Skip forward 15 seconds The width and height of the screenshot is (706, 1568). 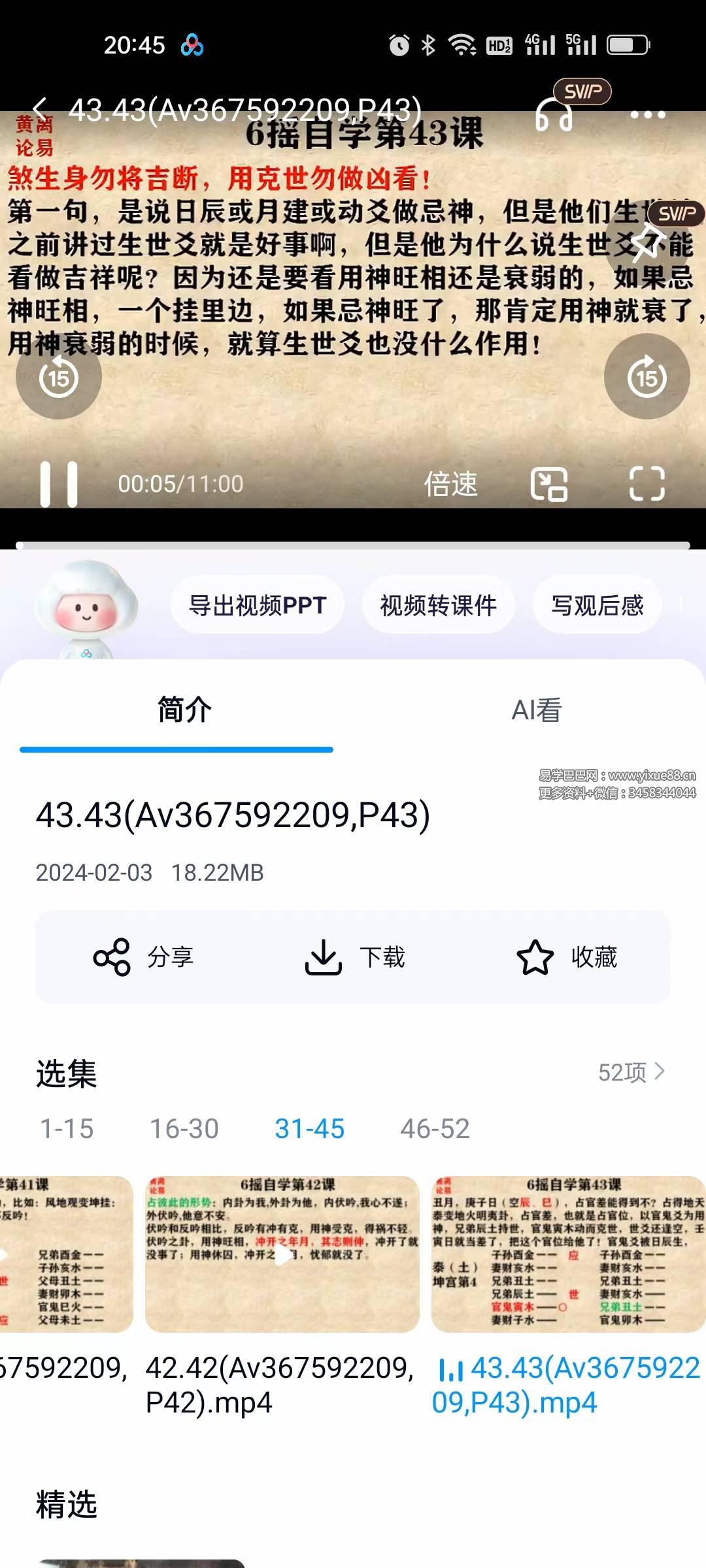pyautogui.click(x=647, y=377)
